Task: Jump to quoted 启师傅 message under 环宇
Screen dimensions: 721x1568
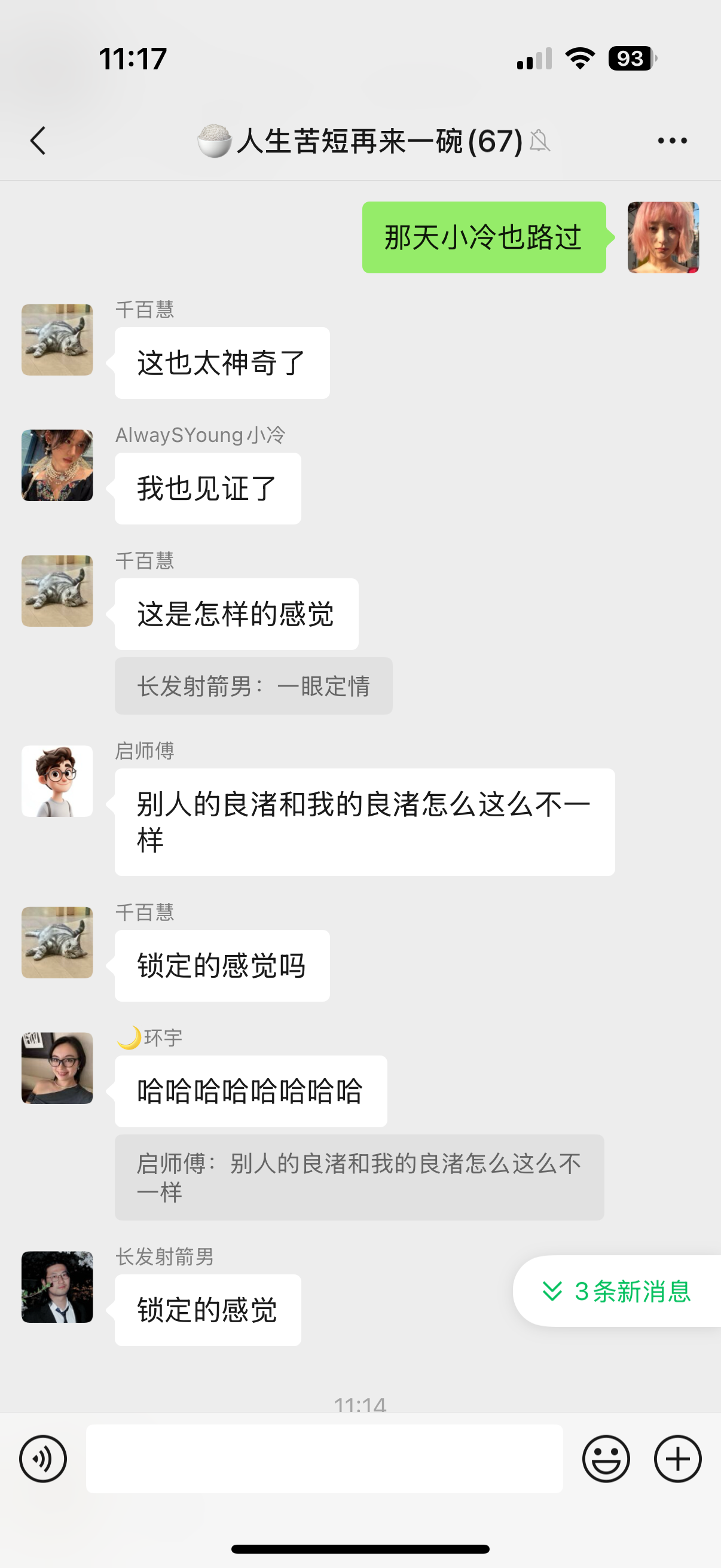Action: click(359, 1177)
